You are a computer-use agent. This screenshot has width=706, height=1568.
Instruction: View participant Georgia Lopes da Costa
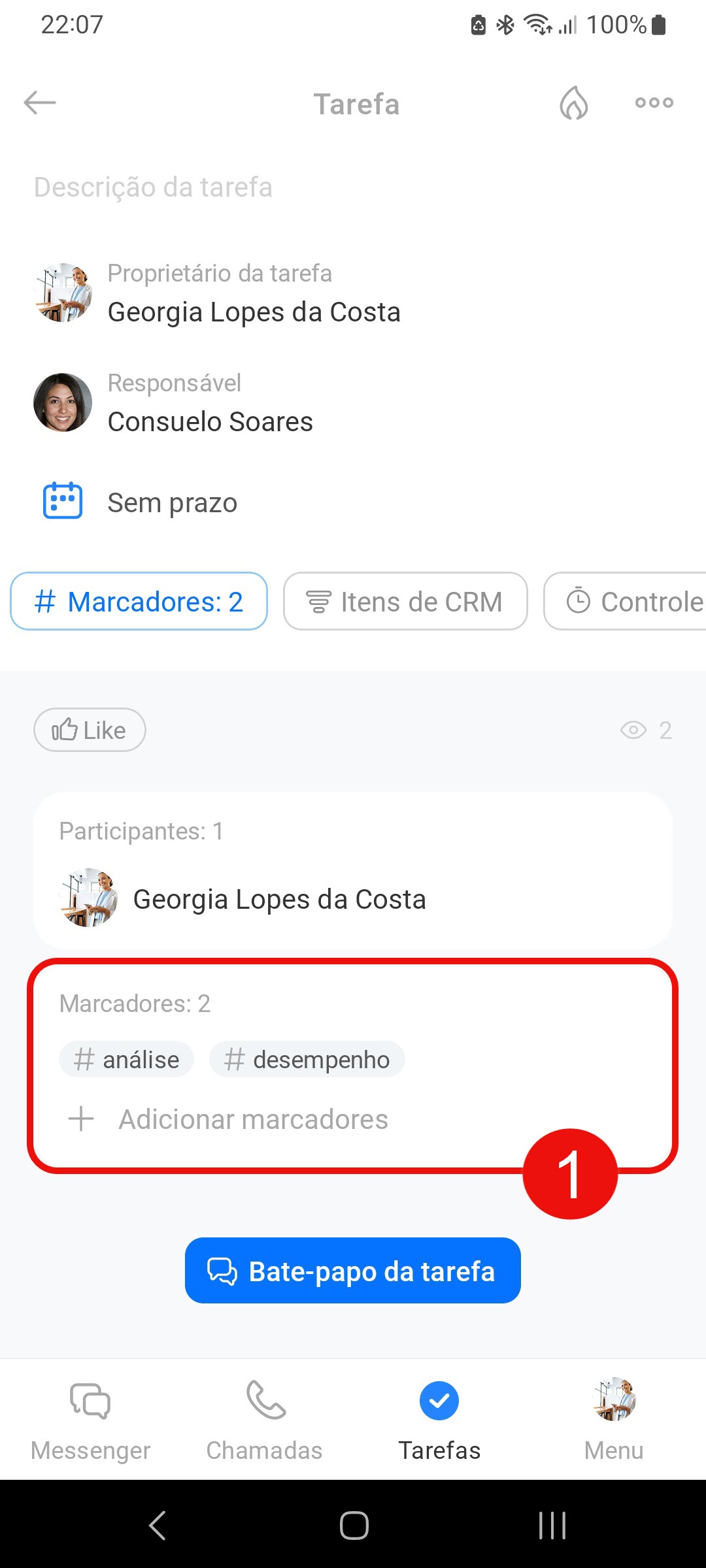coord(279,899)
